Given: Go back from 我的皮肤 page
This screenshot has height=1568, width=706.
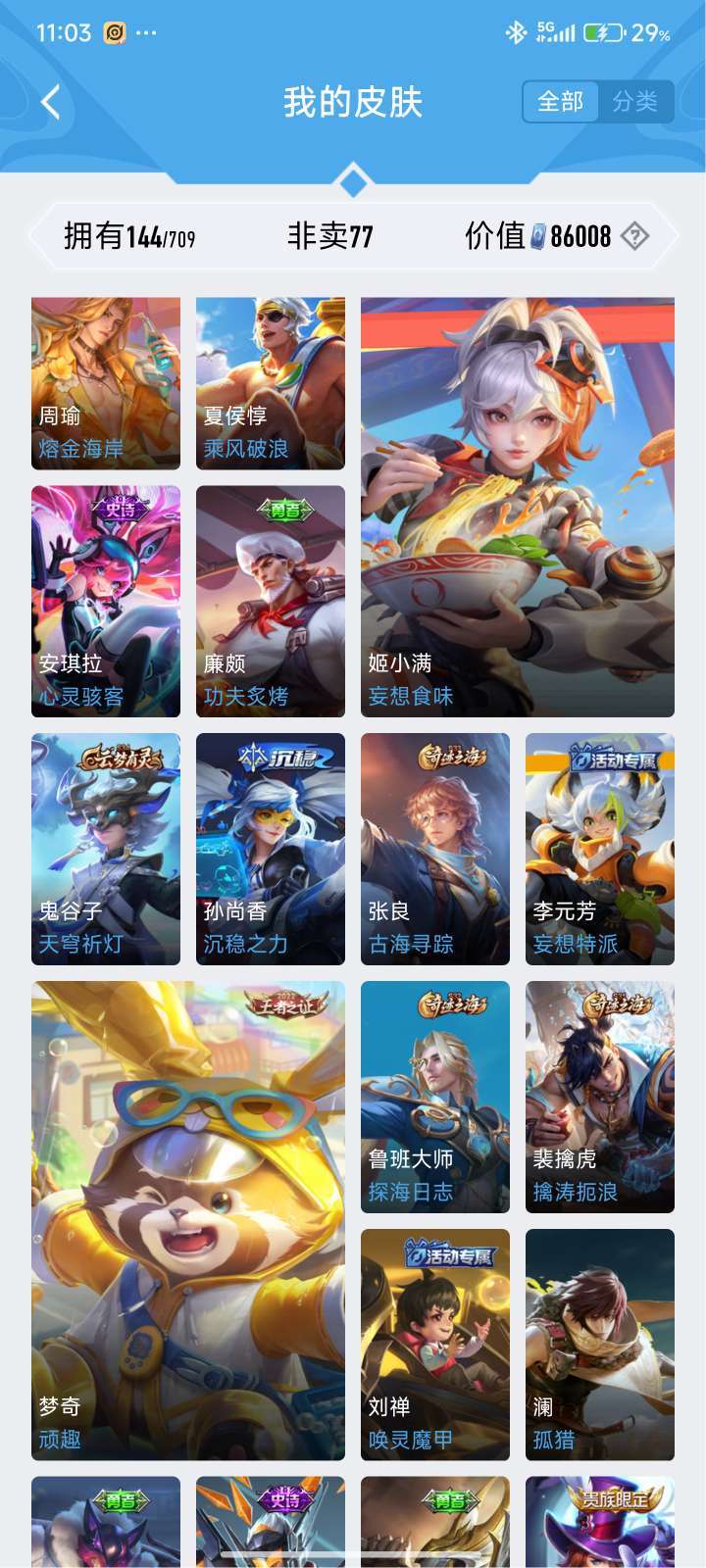Looking at the screenshot, I should point(51,102).
